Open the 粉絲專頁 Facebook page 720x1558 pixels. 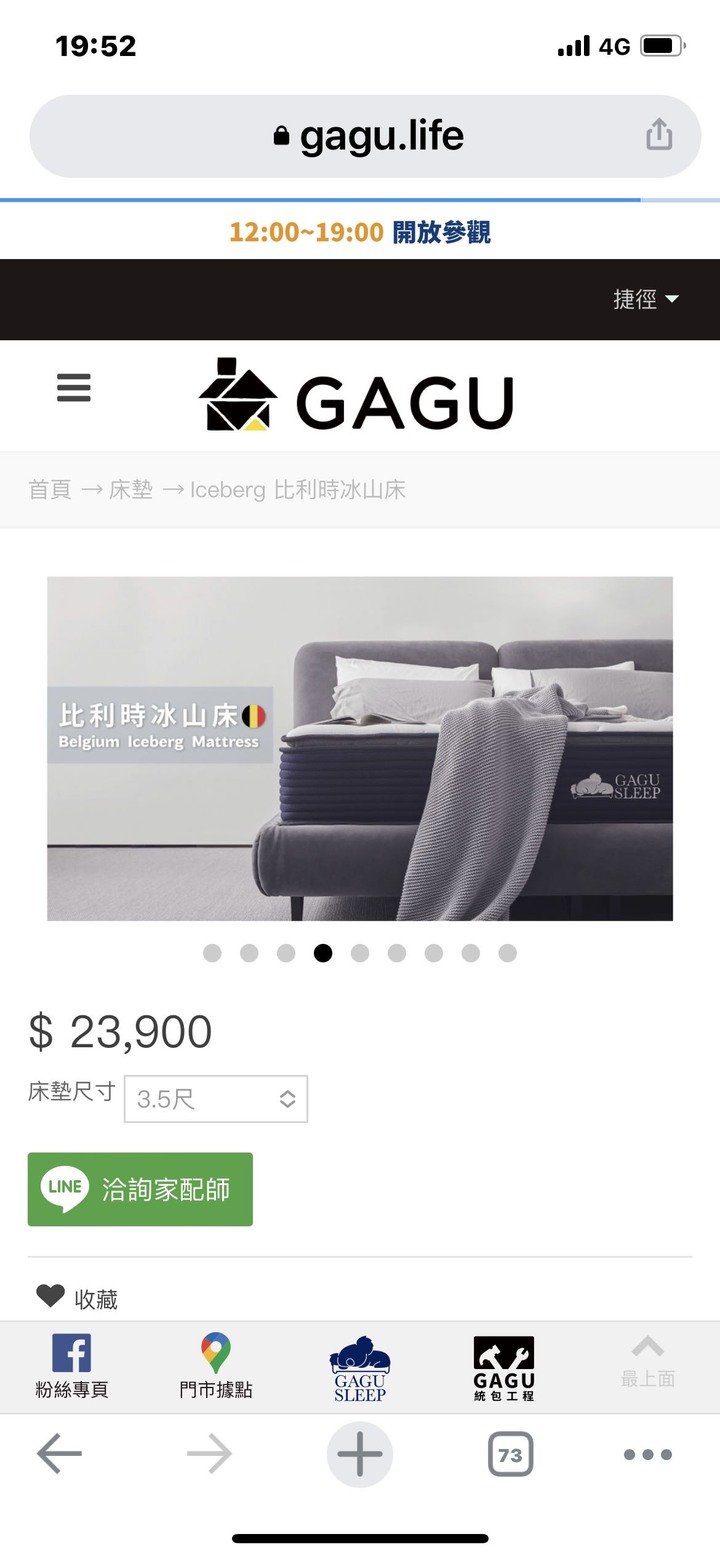click(x=72, y=1367)
